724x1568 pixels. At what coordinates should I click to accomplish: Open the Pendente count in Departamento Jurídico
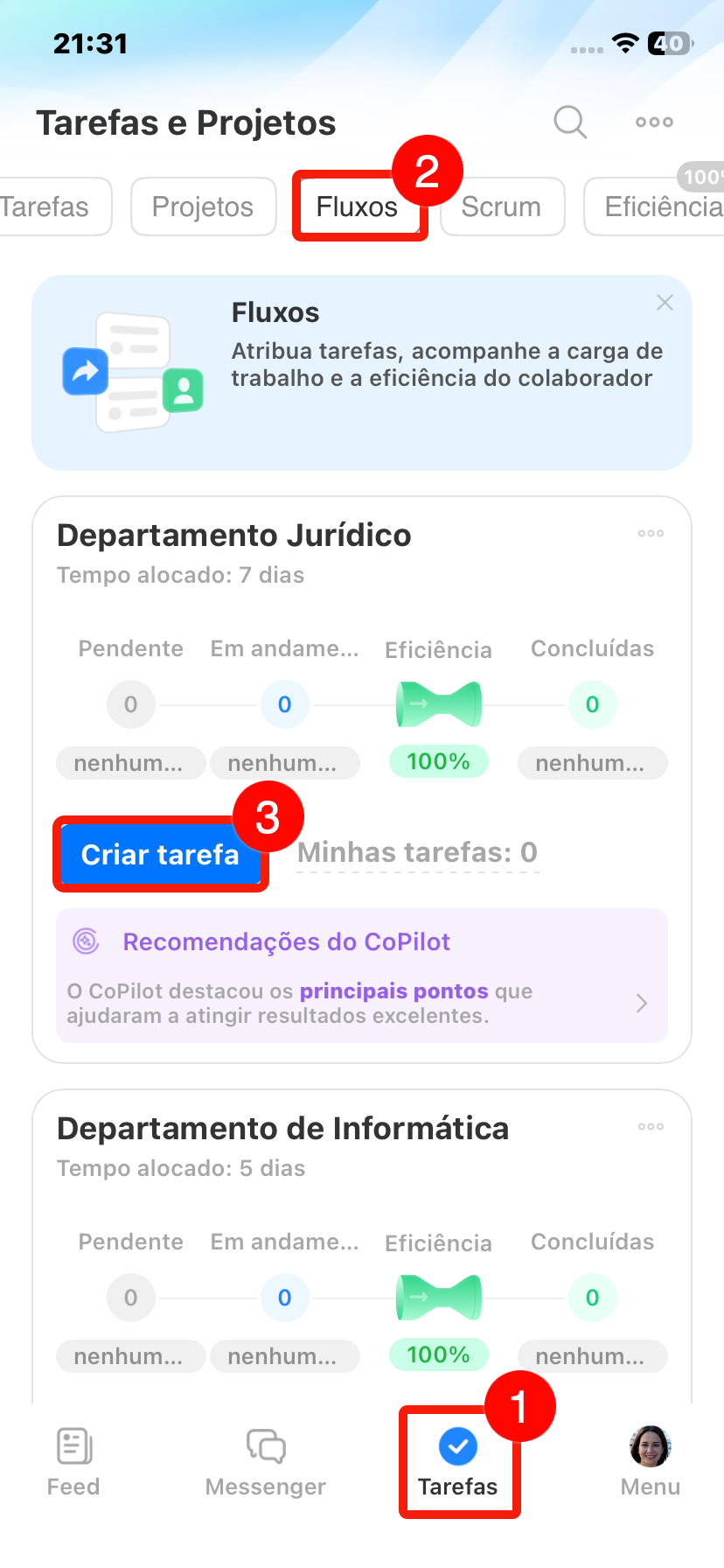click(x=130, y=704)
